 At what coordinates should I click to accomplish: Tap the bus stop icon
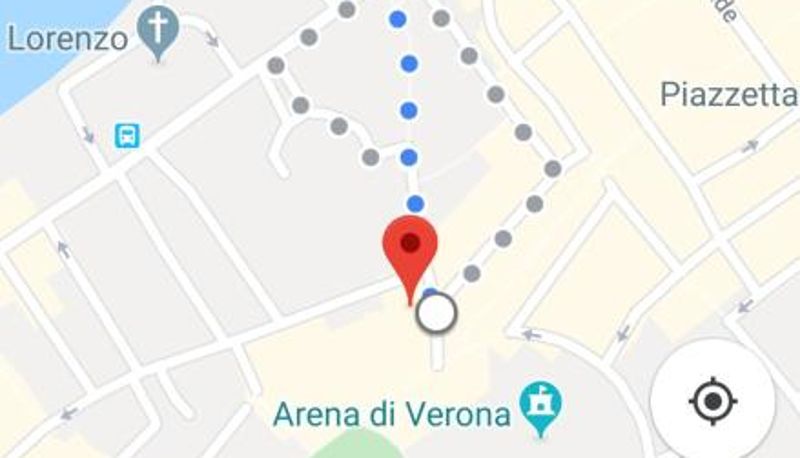[127, 135]
